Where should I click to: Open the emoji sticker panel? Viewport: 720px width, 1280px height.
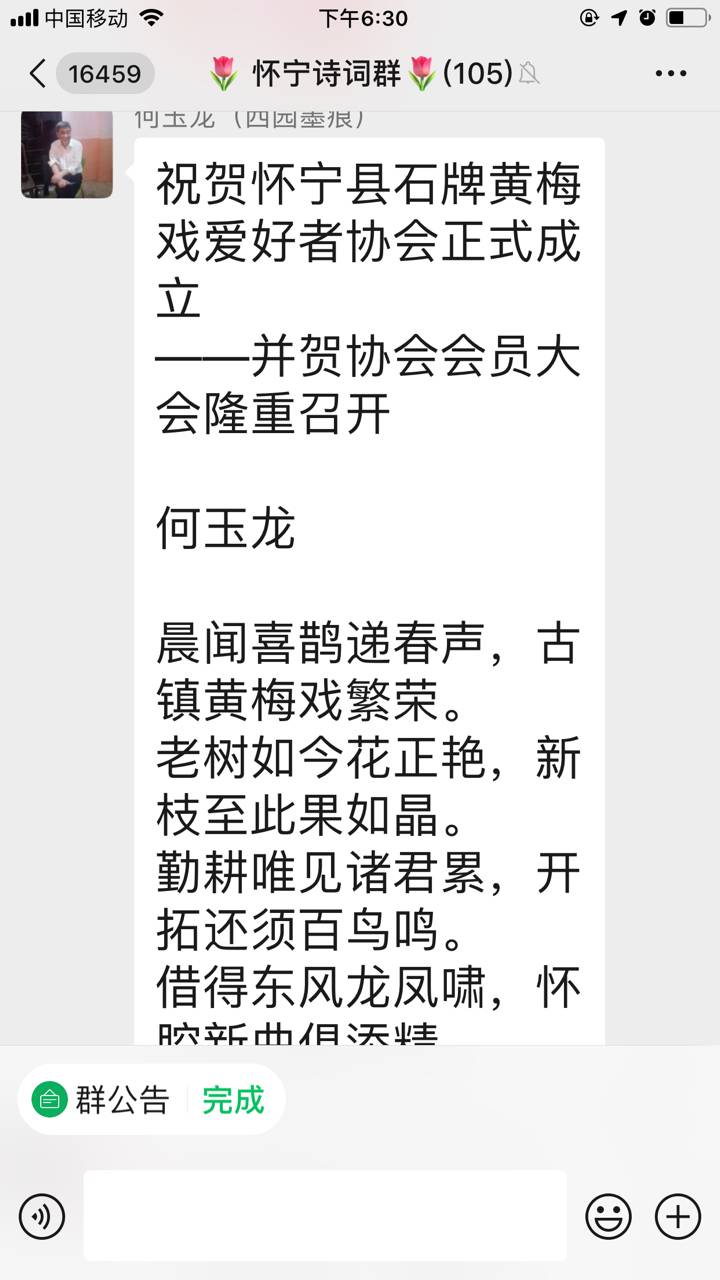pos(608,1216)
